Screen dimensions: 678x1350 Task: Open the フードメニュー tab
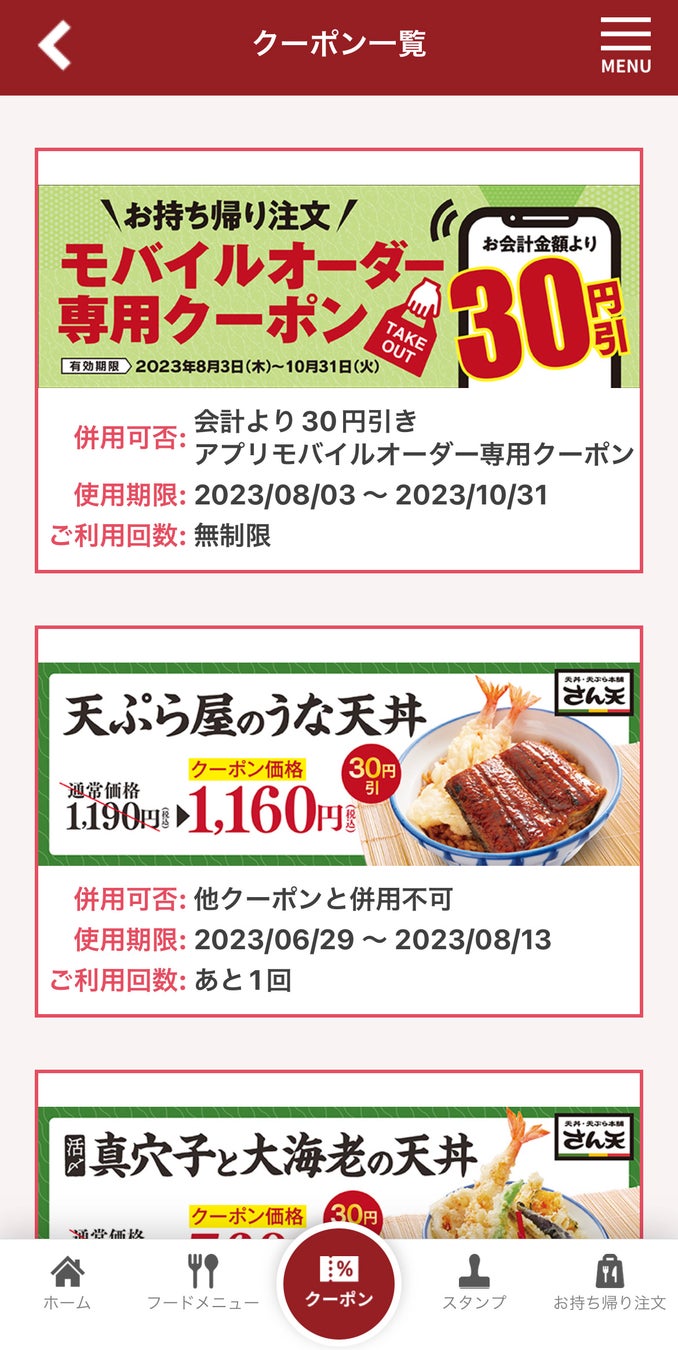pyautogui.click(x=203, y=1284)
